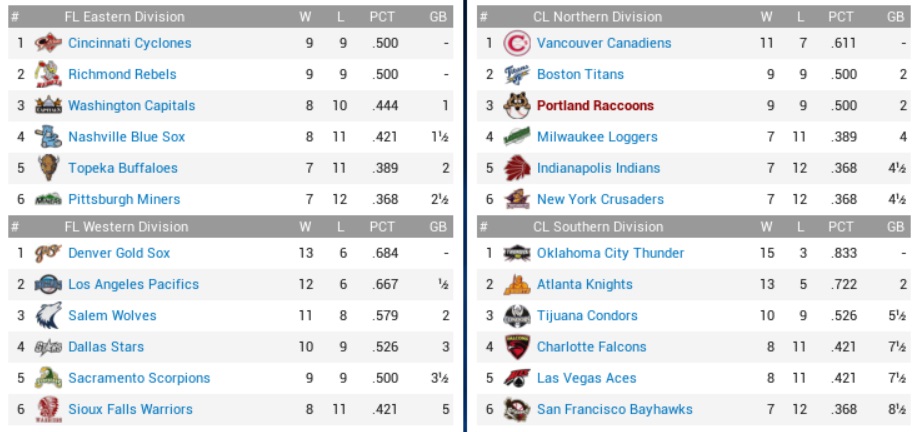View the Atlanta Knights team
The image size is (918, 432).
584,284
